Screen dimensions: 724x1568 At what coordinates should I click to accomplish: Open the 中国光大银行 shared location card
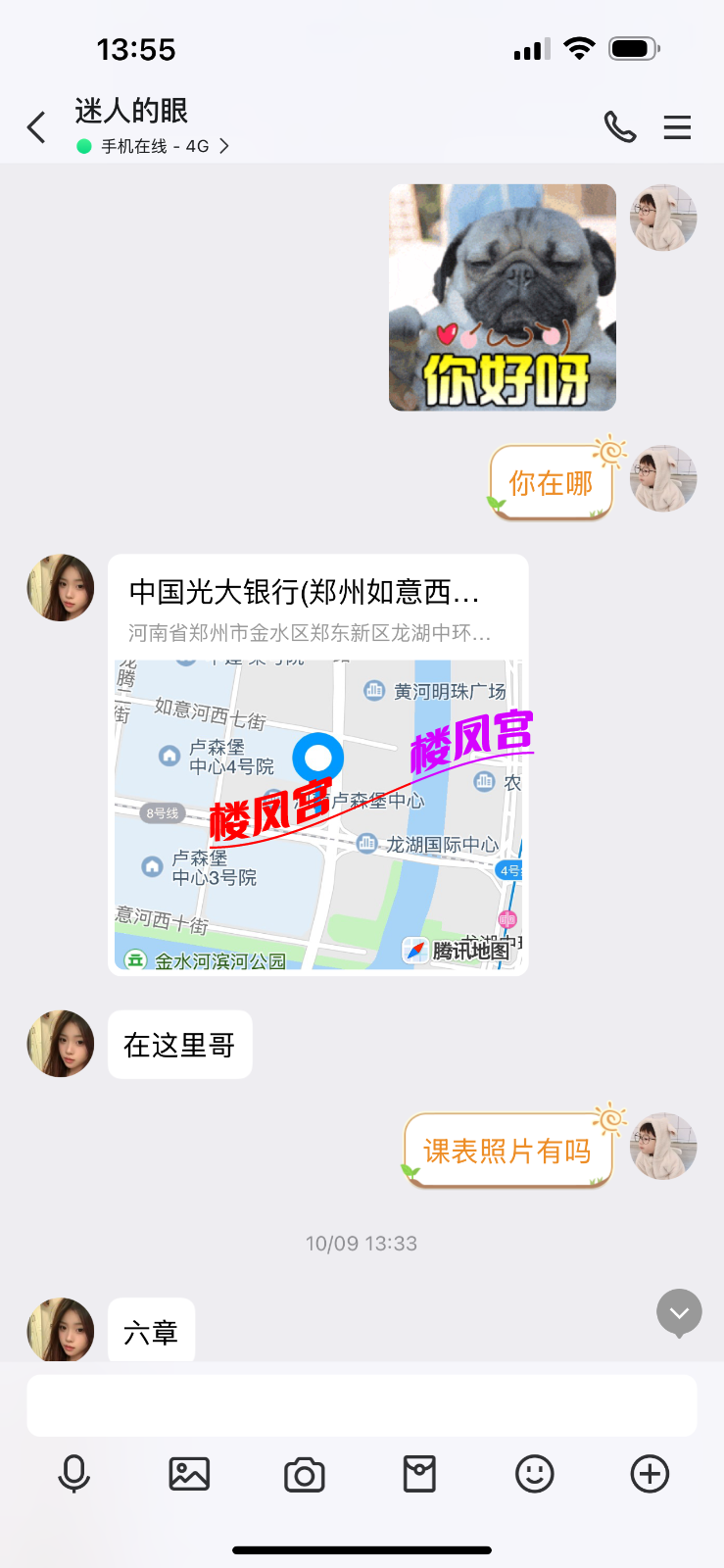point(318,764)
